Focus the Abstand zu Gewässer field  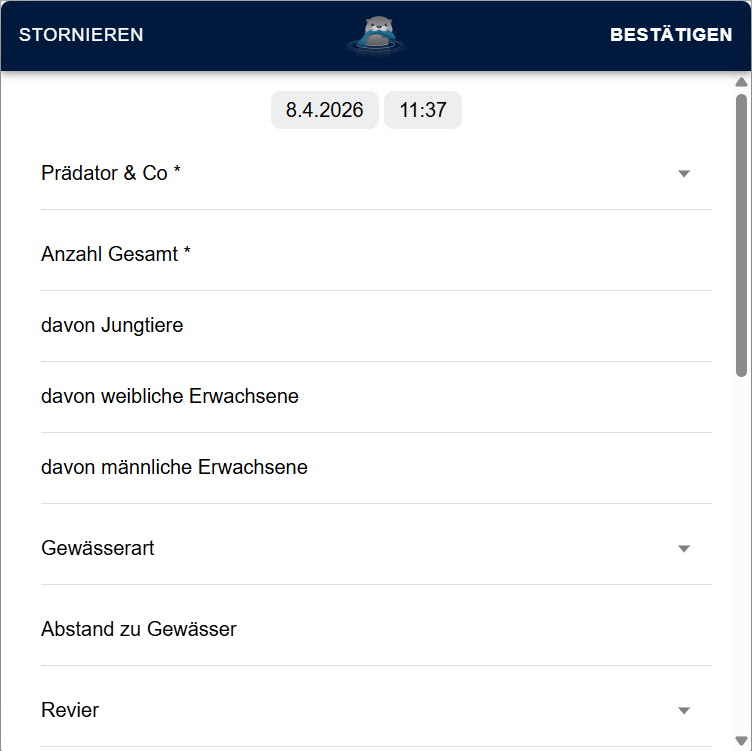376,630
